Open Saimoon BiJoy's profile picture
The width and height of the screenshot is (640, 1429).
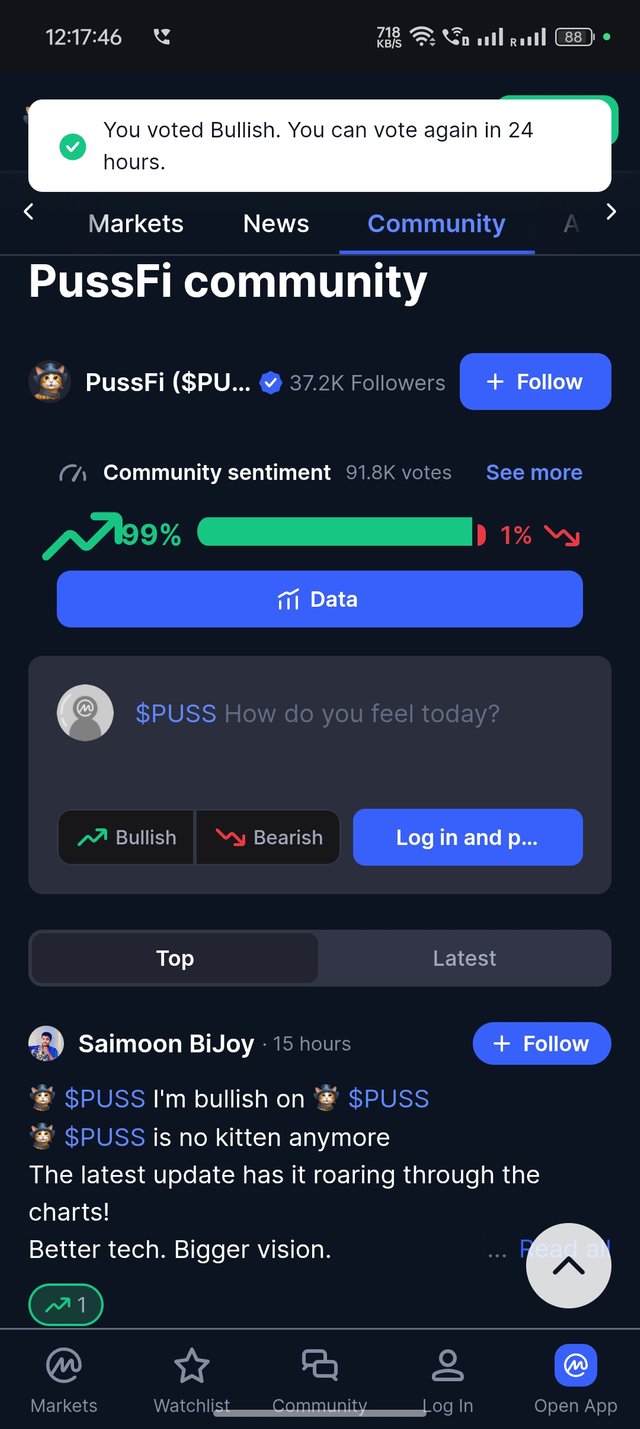tap(46, 1044)
